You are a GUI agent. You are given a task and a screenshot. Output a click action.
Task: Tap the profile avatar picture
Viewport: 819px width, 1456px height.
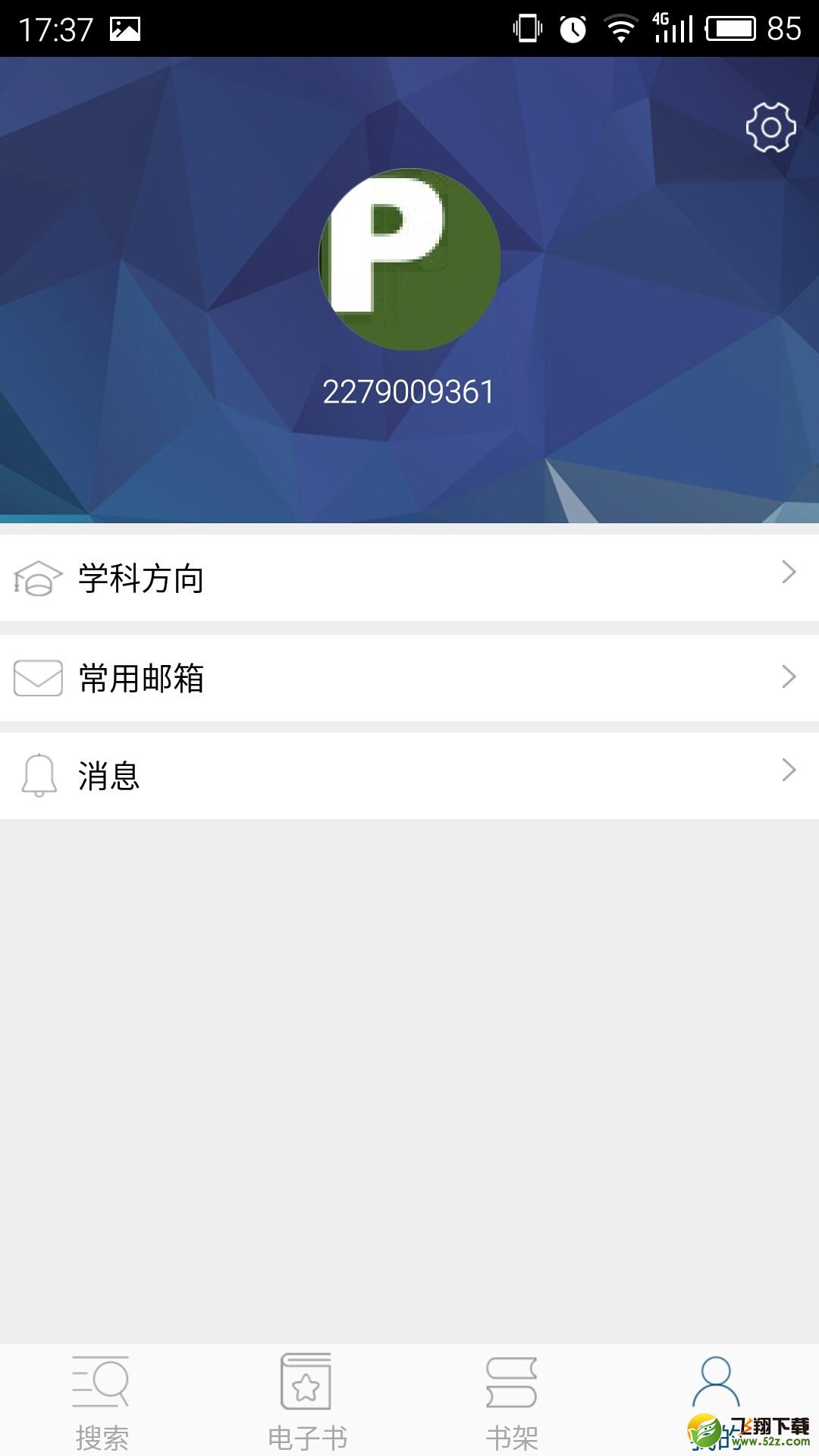409,259
